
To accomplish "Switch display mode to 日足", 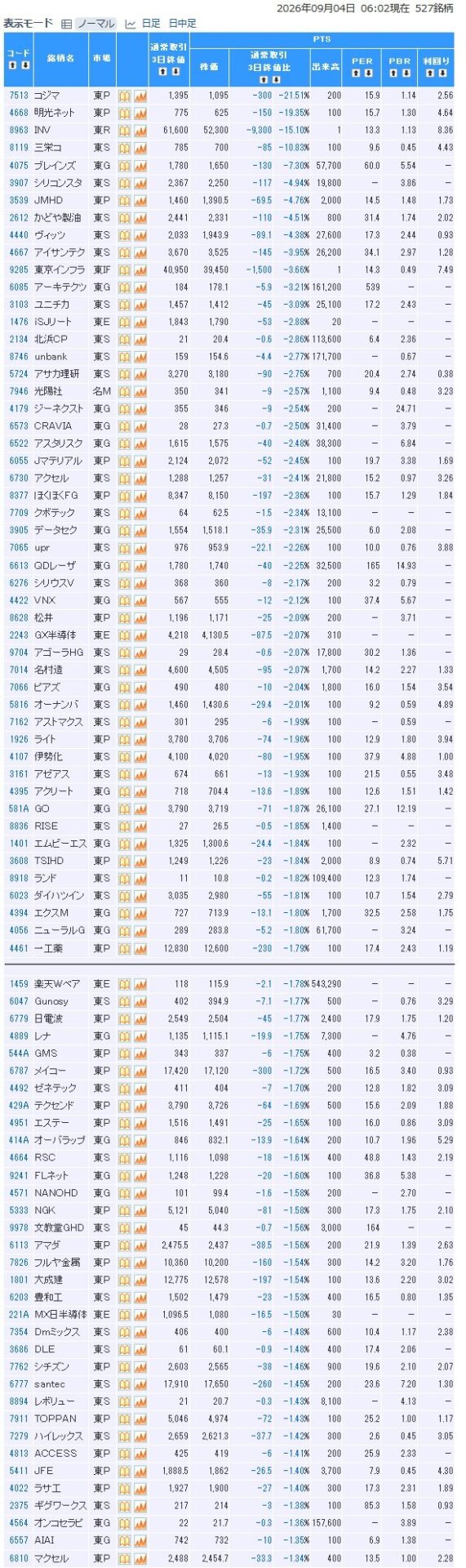I will [x=151, y=24].
